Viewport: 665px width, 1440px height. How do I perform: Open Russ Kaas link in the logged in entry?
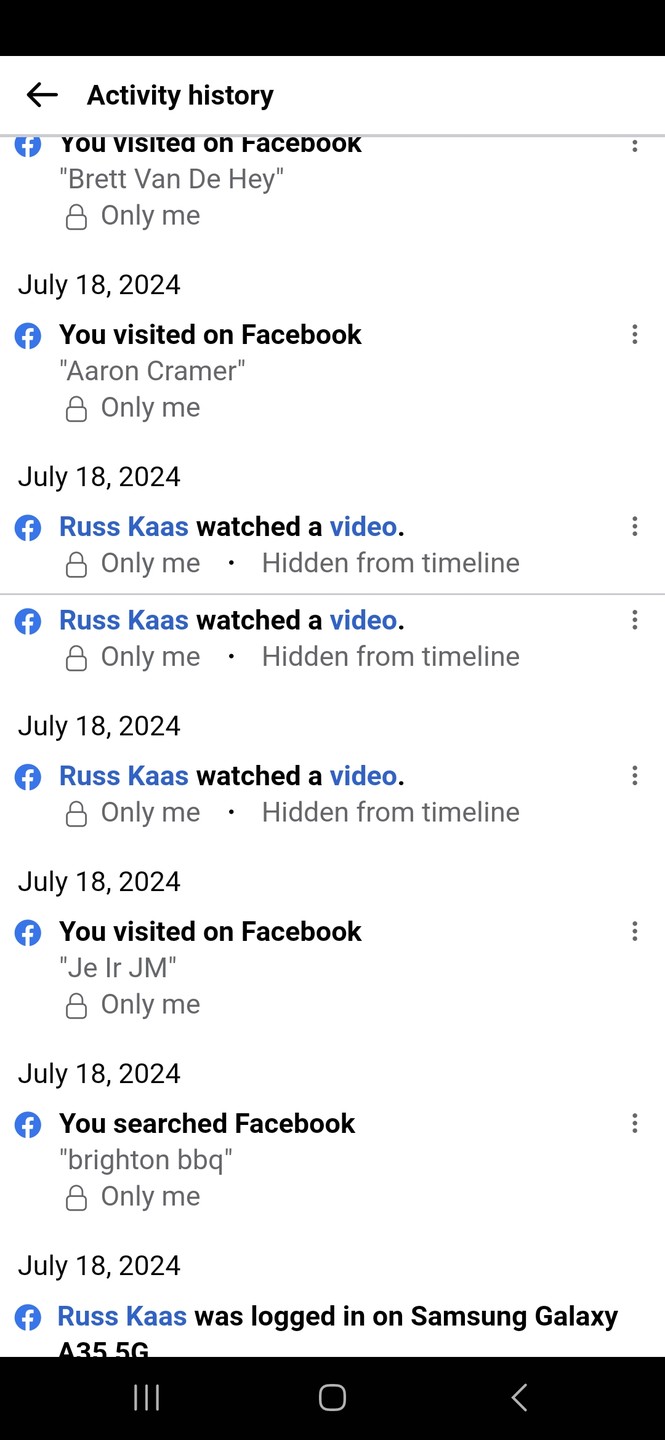click(x=122, y=1316)
